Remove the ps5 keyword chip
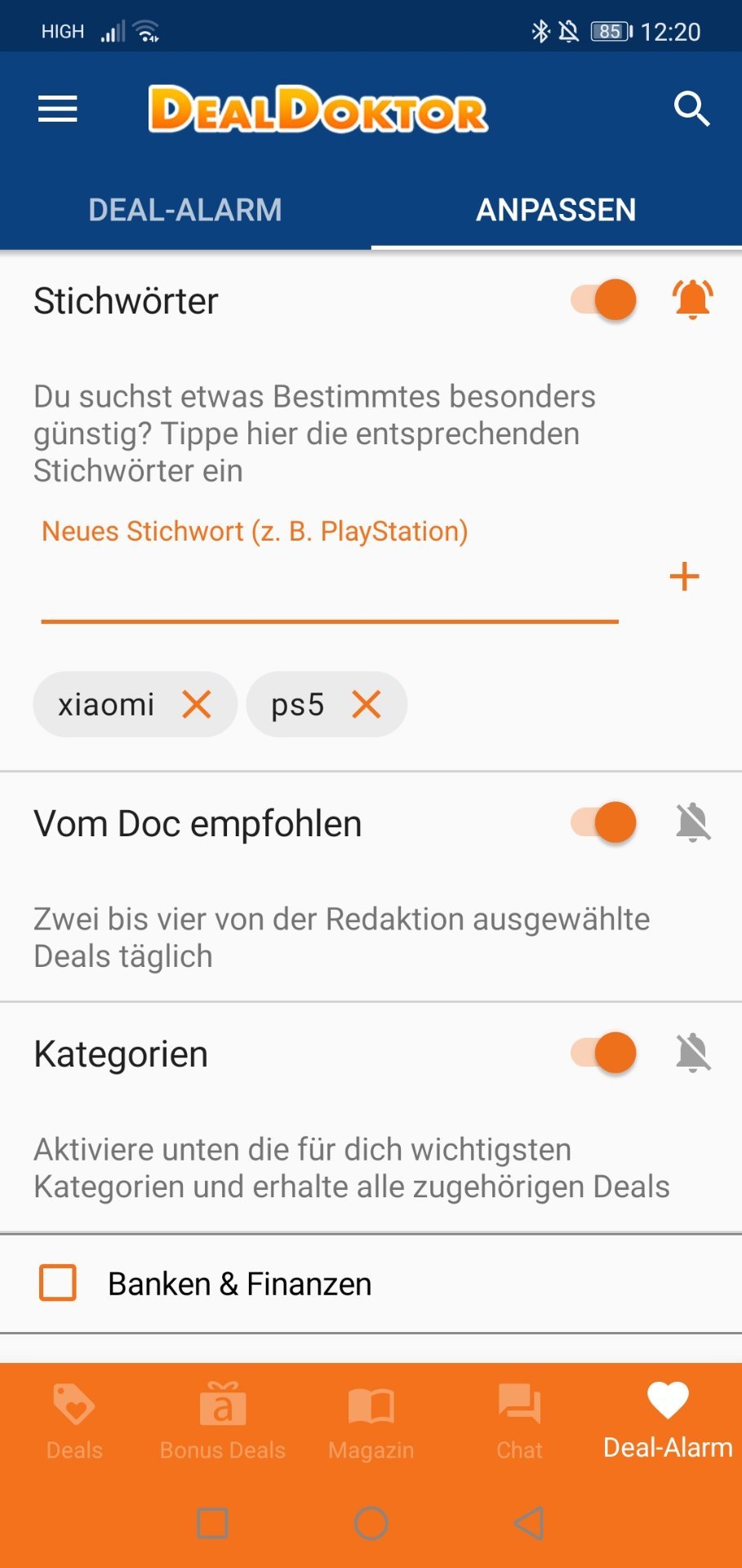The height and width of the screenshot is (1568, 742). pos(367,704)
